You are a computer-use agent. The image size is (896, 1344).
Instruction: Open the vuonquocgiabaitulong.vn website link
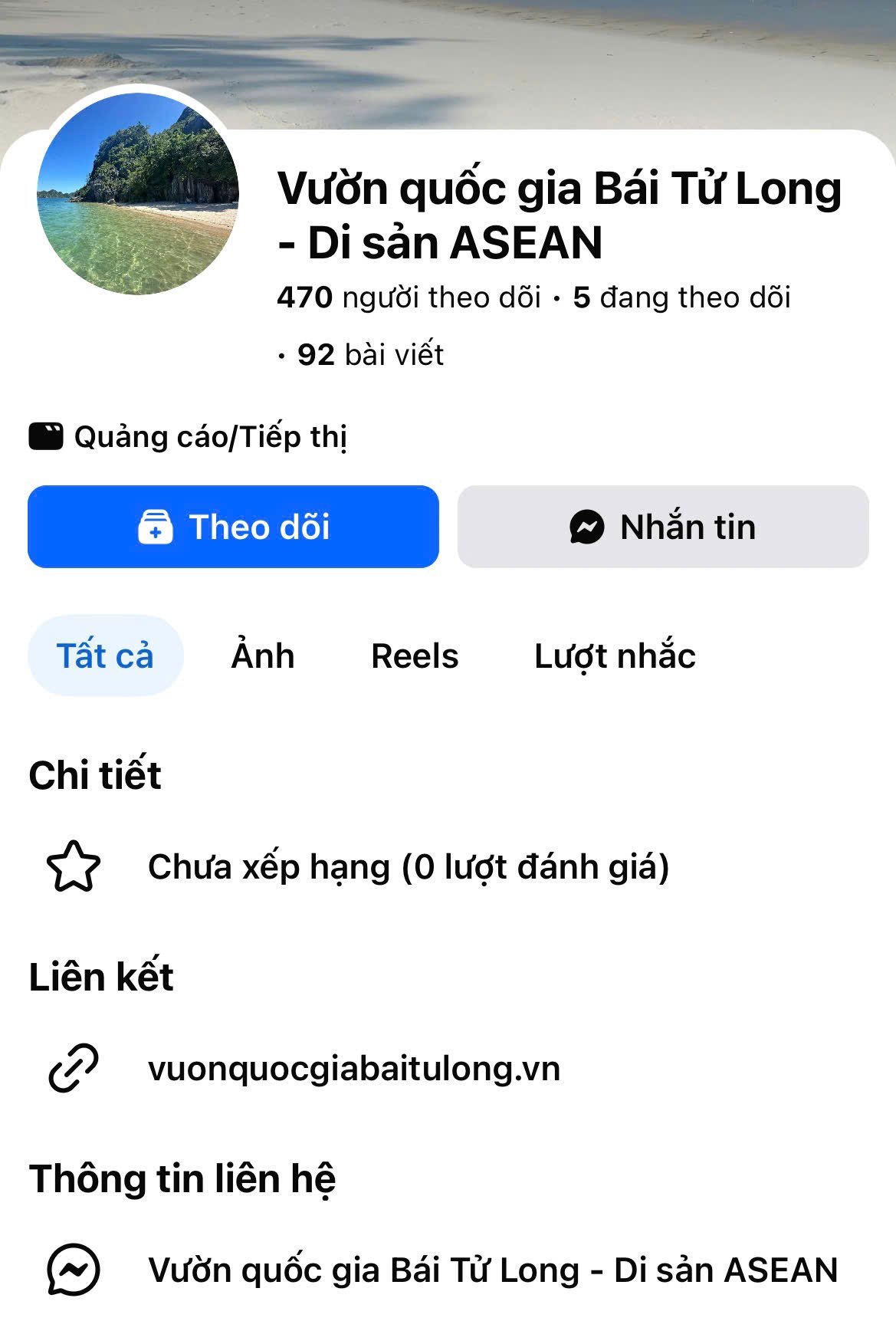coord(354,1068)
